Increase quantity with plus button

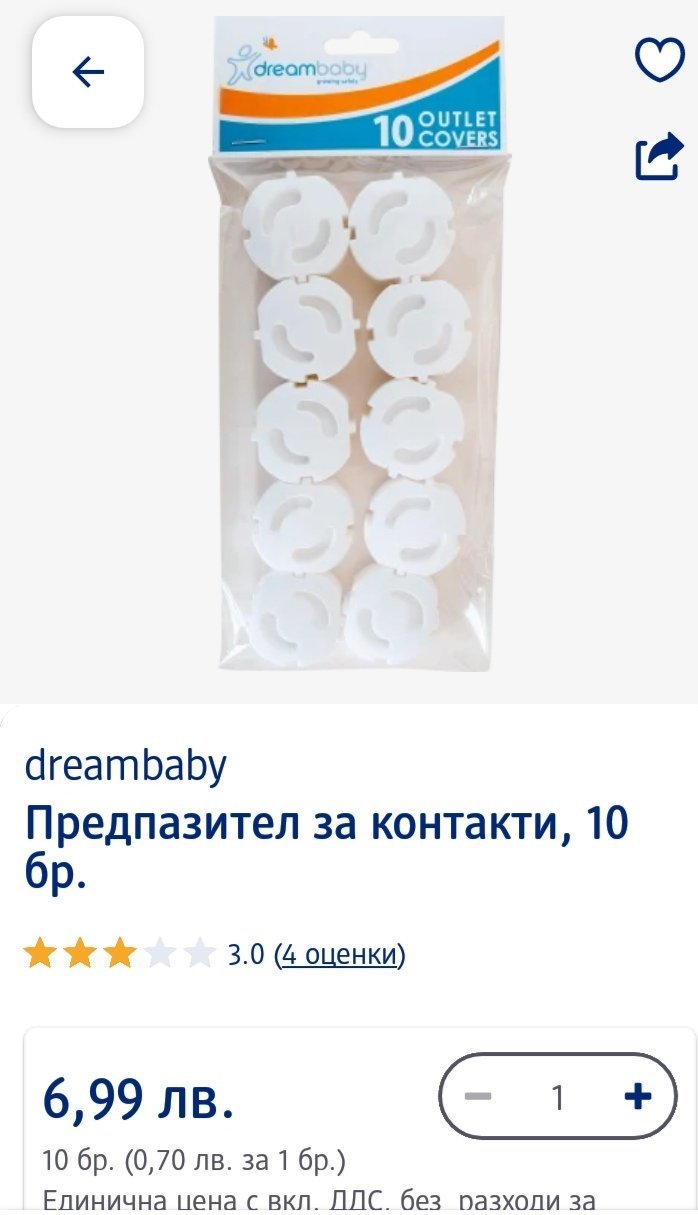pyautogui.click(x=637, y=1097)
